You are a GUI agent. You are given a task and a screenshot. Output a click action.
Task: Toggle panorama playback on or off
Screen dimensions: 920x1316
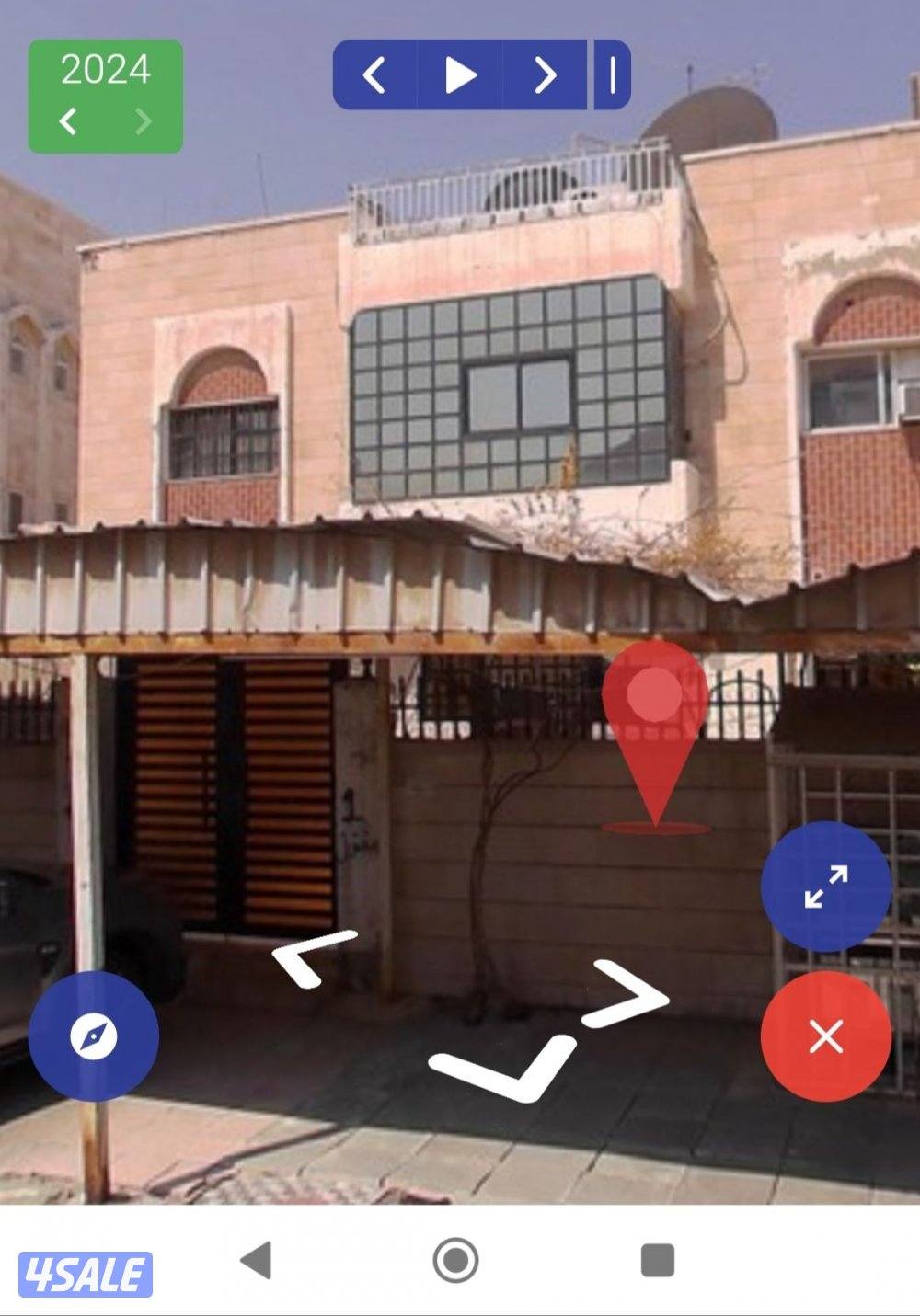(x=460, y=76)
